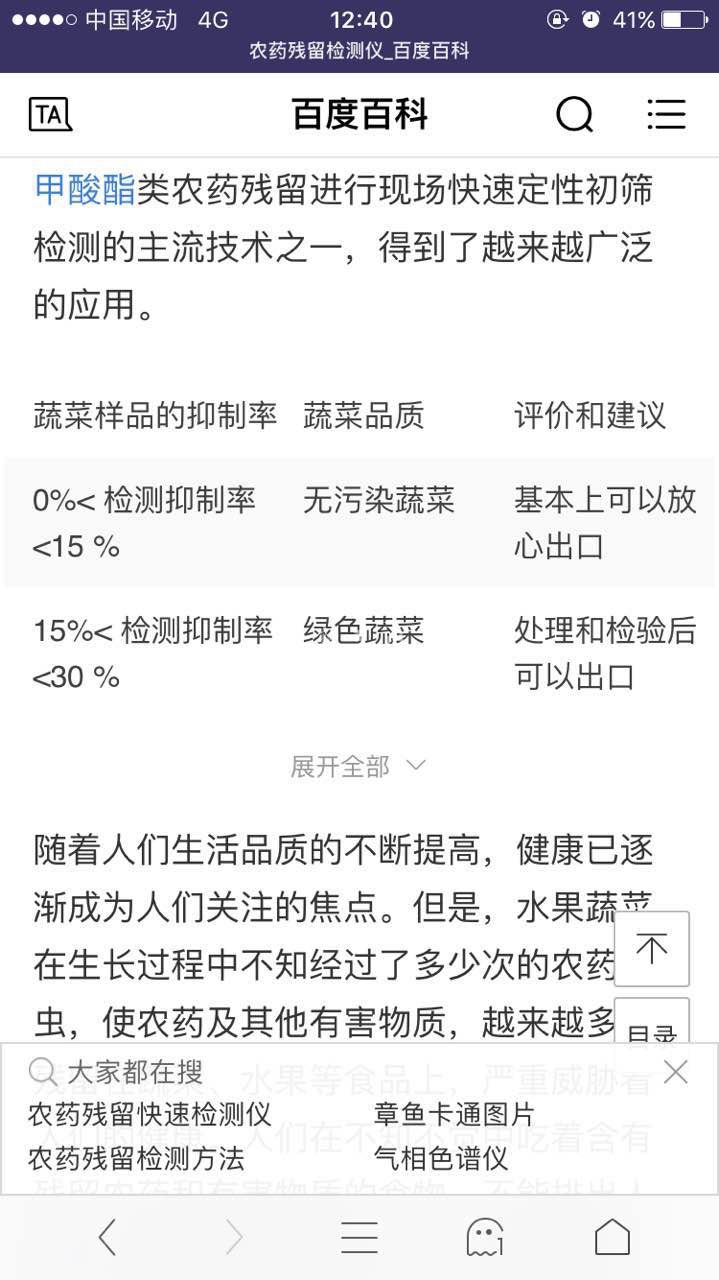This screenshot has width=719, height=1280.
Task: Go back to the previous page
Action: tap(107, 1238)
